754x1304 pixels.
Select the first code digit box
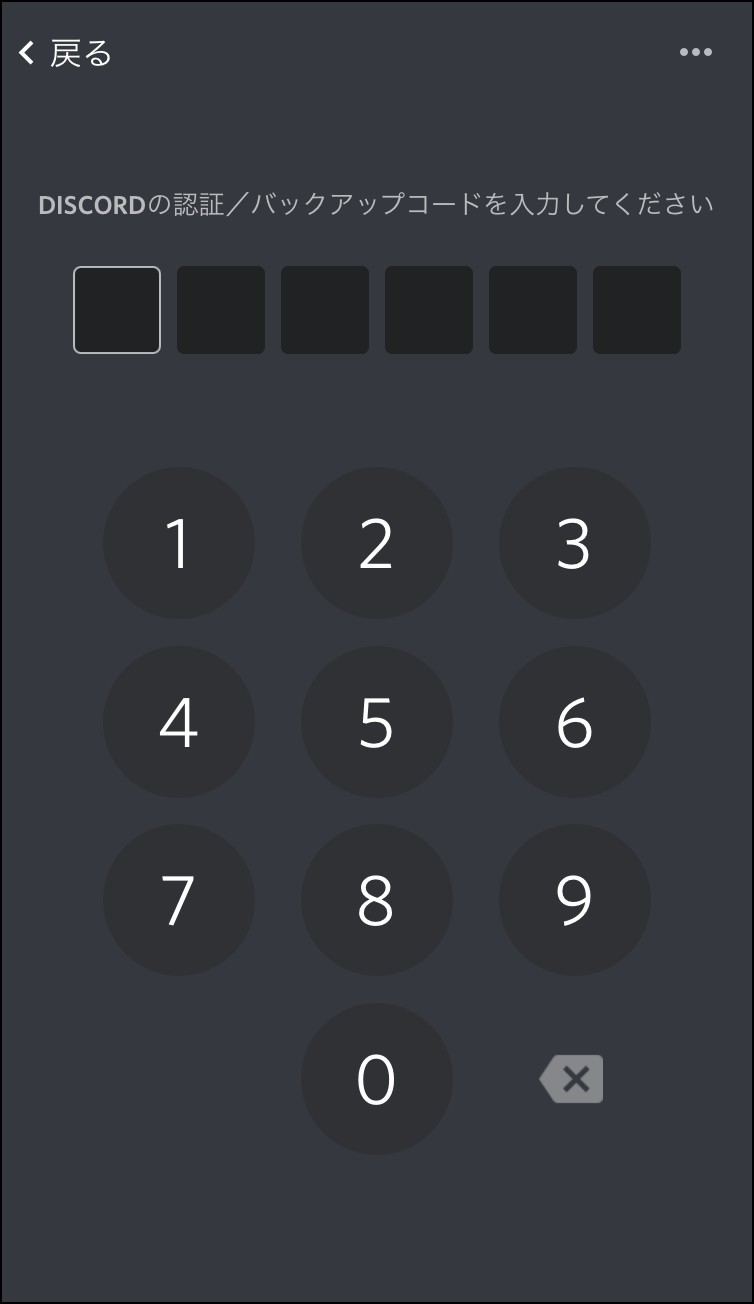[117, 310]
